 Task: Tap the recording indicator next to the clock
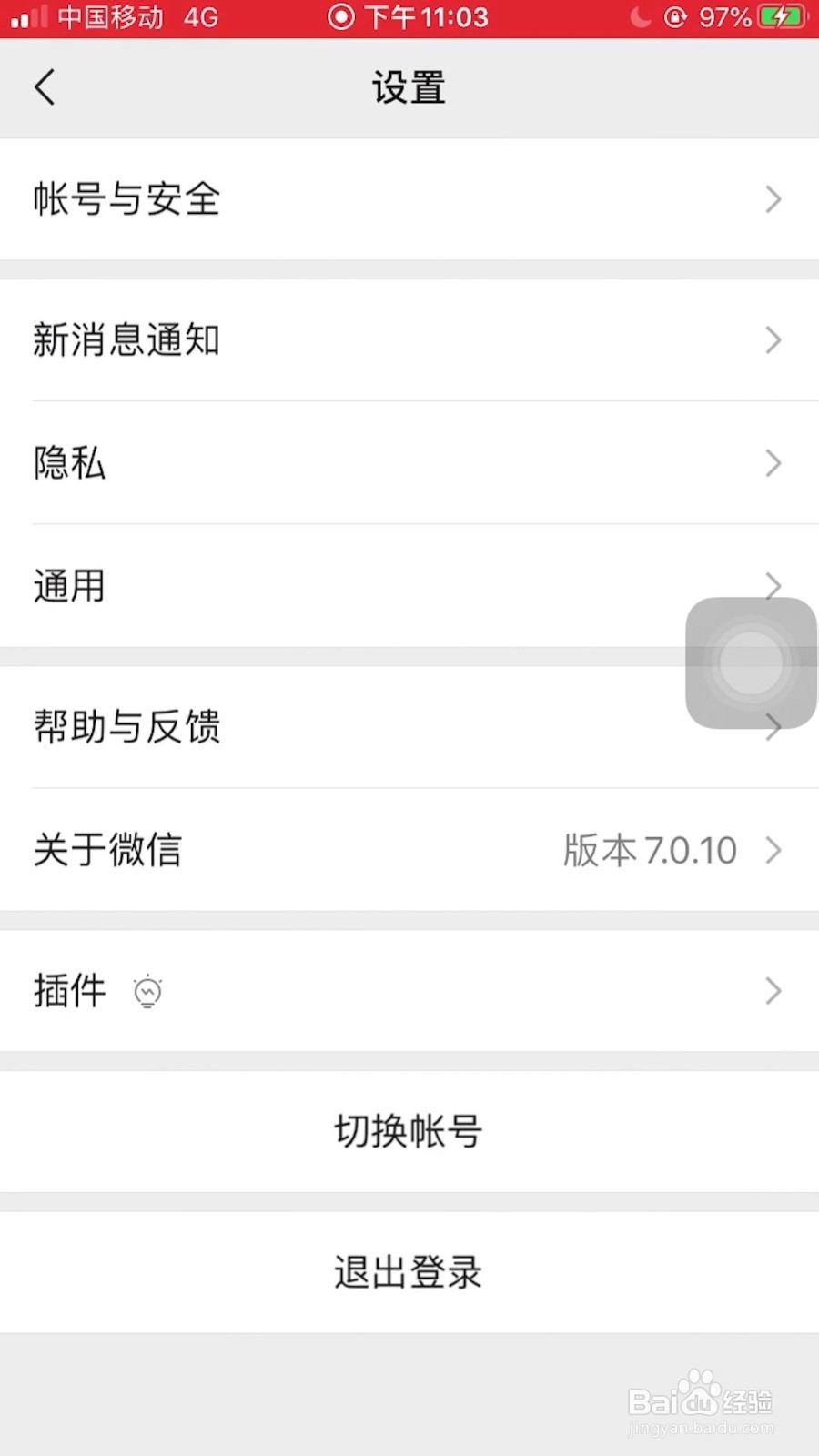tap(340, 15)
